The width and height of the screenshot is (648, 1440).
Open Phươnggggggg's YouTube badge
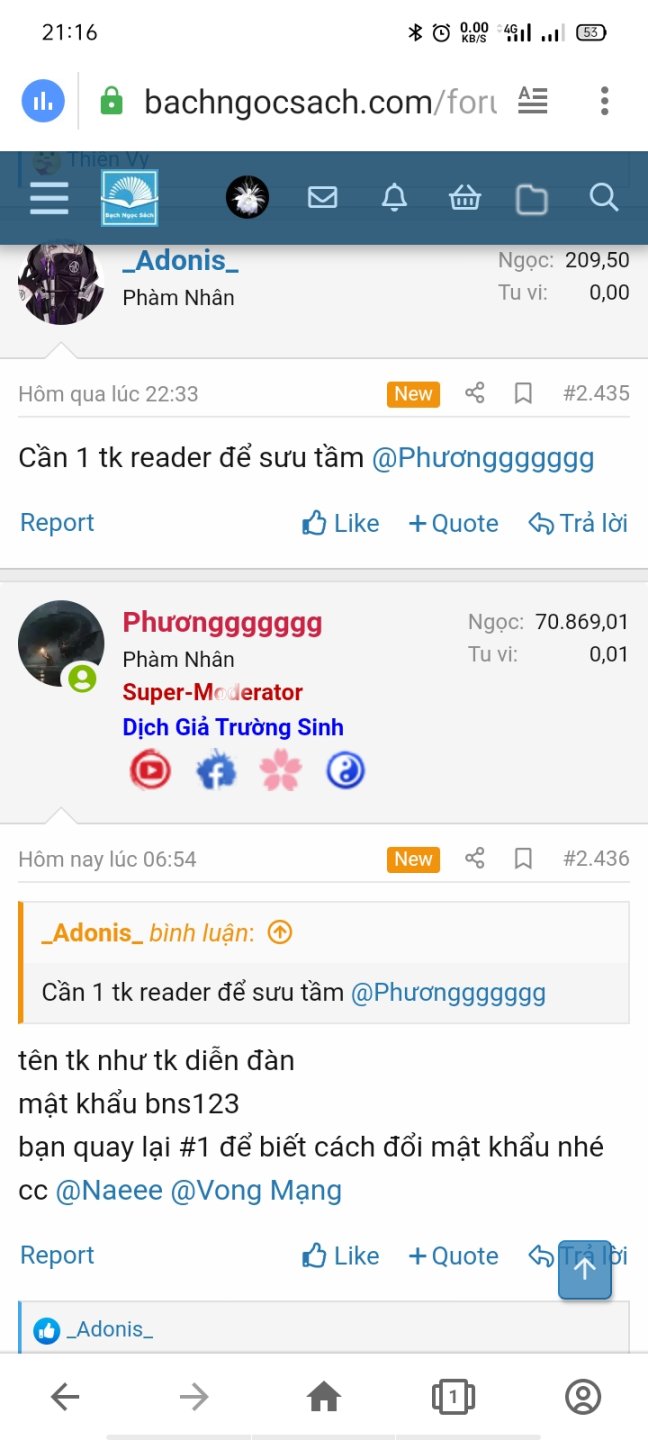pos(151,770)
